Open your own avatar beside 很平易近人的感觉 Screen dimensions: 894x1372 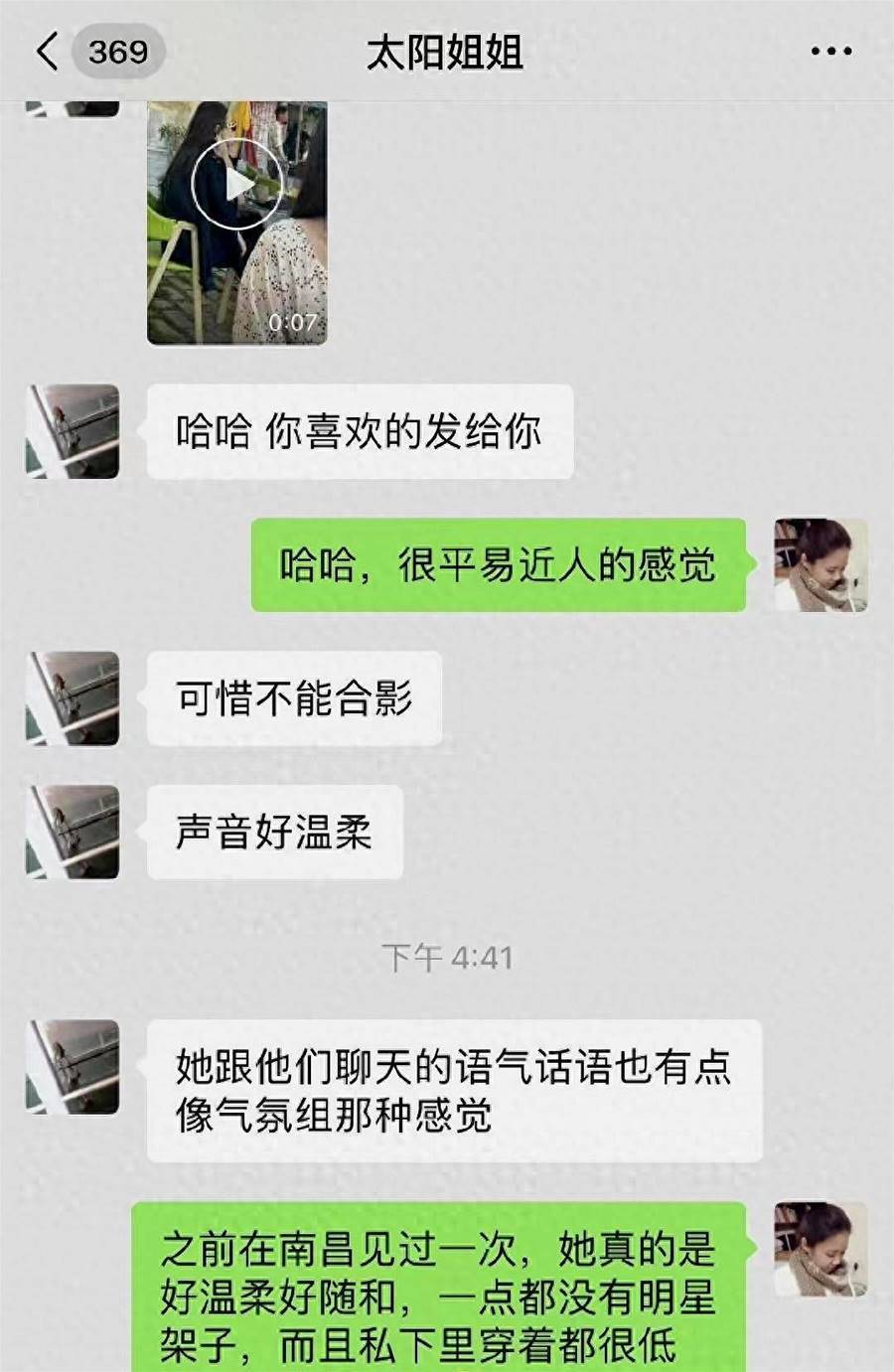pos(820,564)
